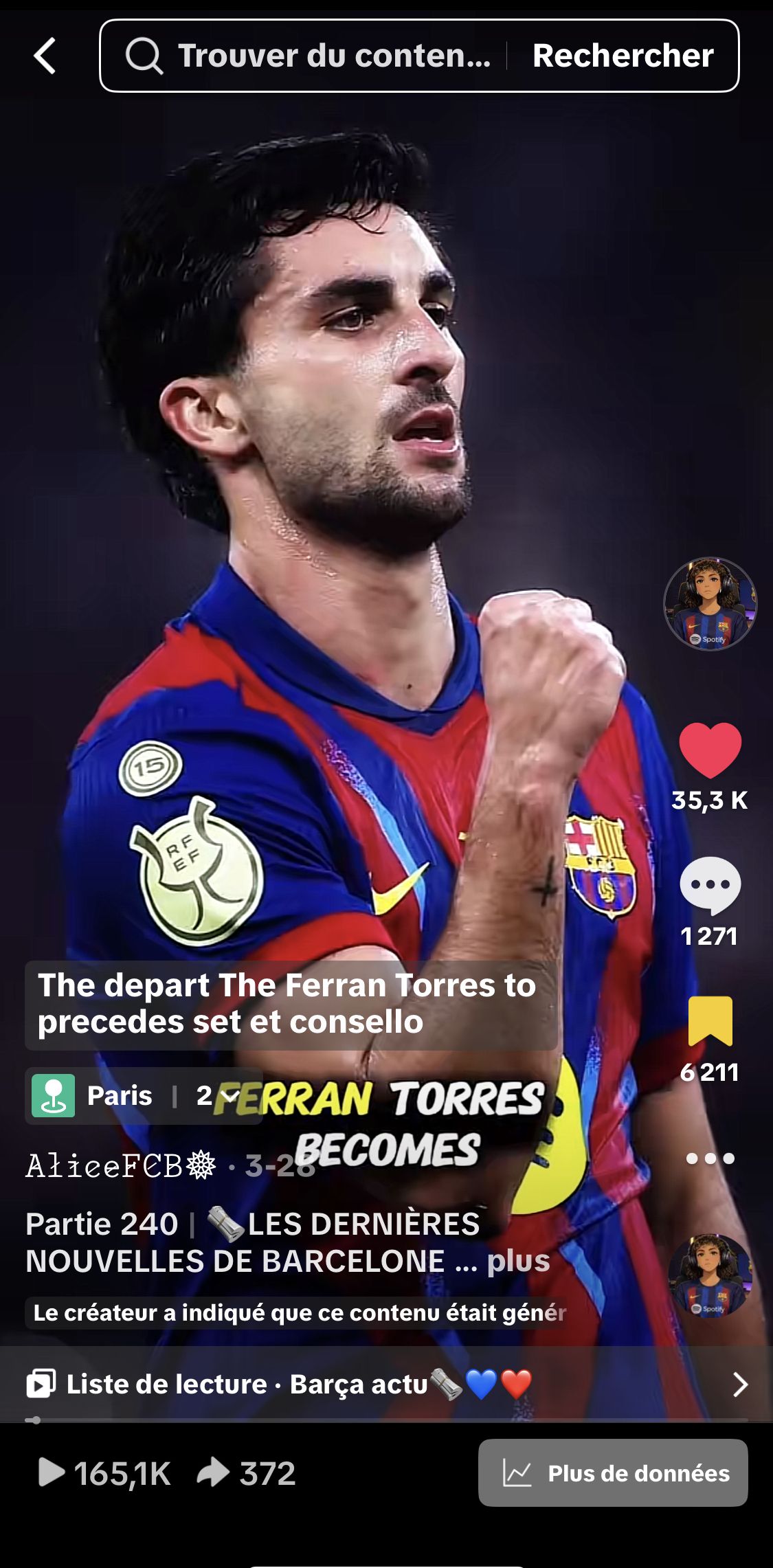Go back with the top-left arrow
This screenshot has height=1568, width=773.
(45, 56)
